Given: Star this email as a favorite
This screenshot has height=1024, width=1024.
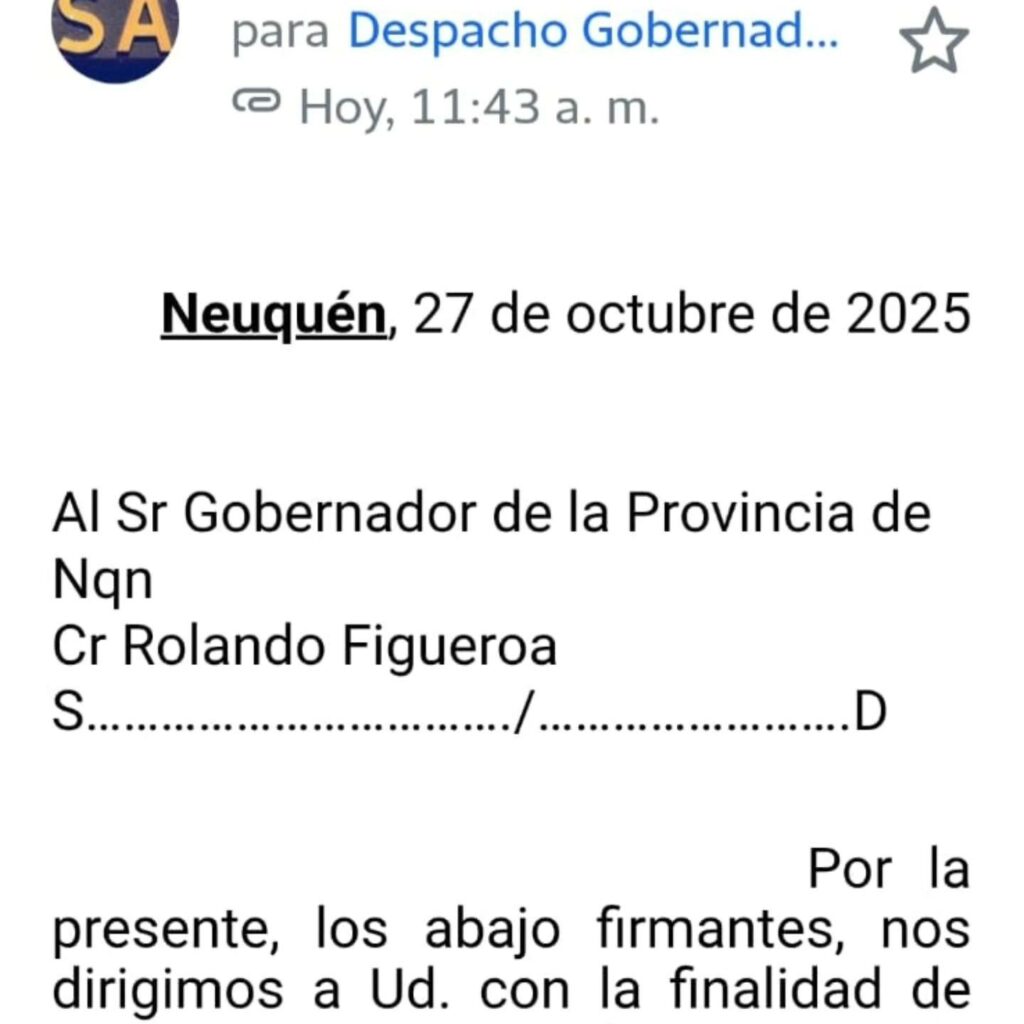Looking at the screenshot, I should tap(933, 42).
